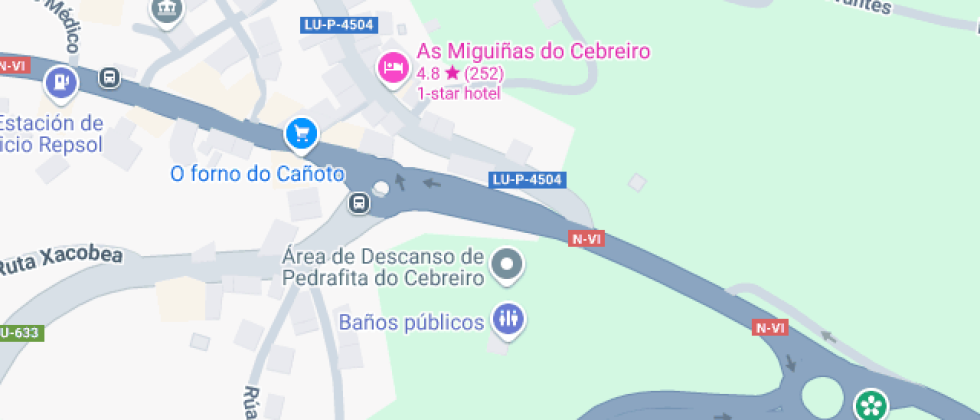This screenshot has width=980, height=420.
Task: Tap the Repsol gas station pin
Action: (x=61, y=83)
